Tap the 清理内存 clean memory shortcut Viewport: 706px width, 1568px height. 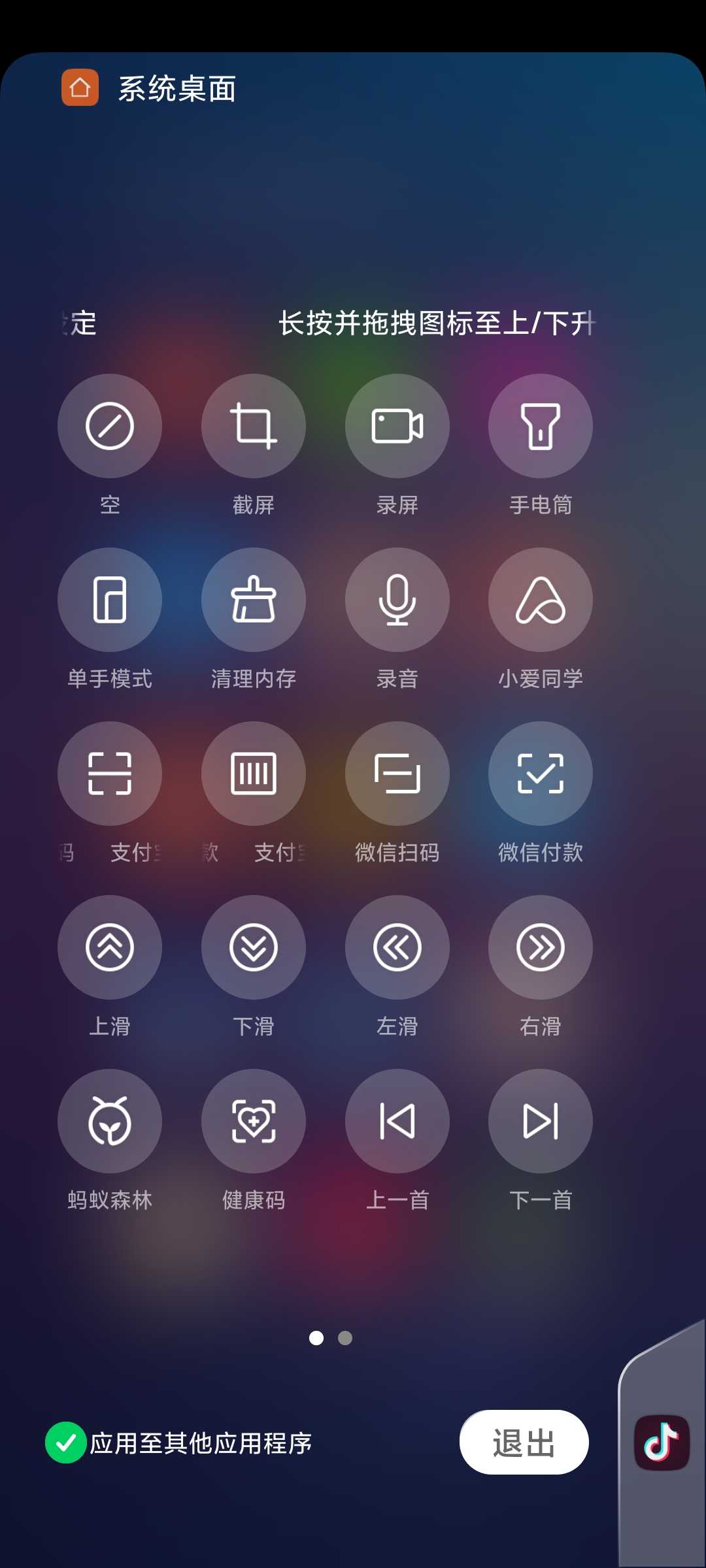click(x=254, y=600)
